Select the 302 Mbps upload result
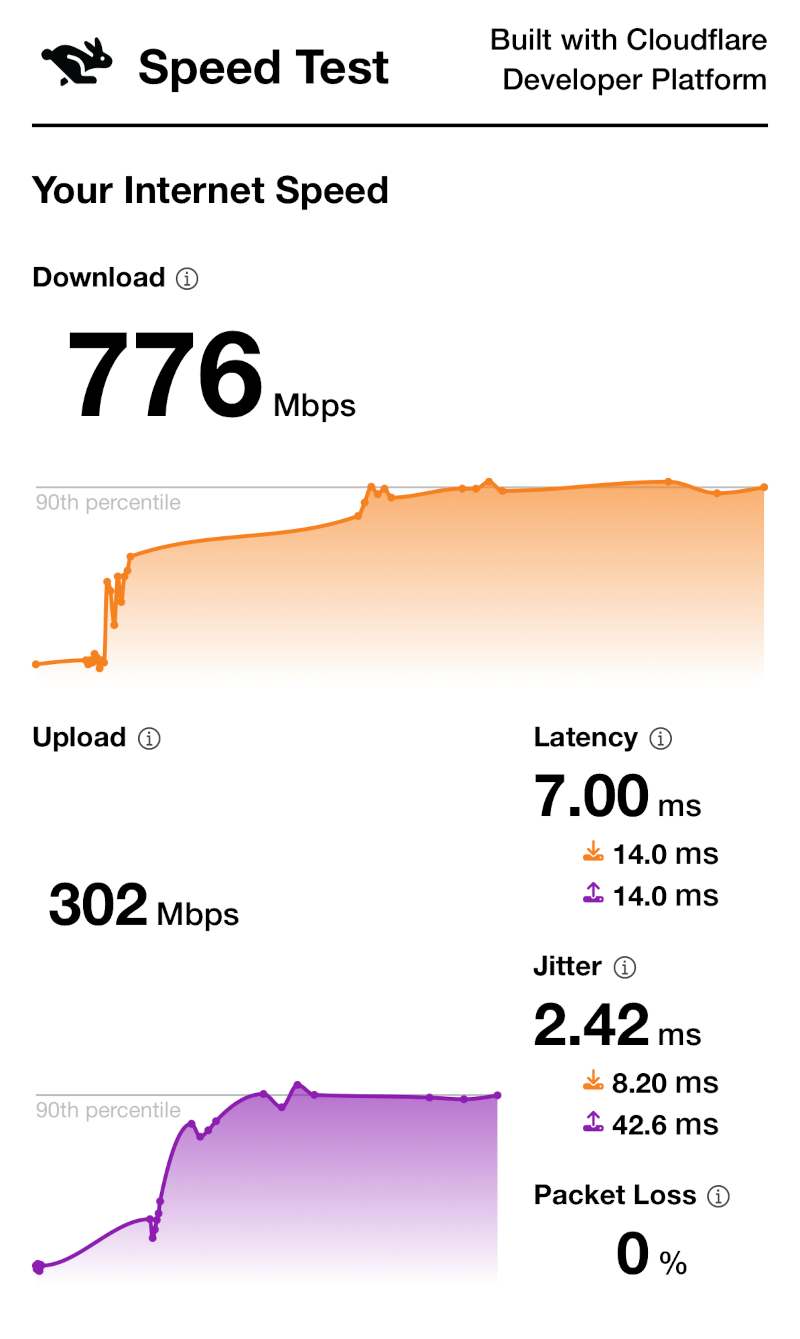 click(x=100, y=906)
